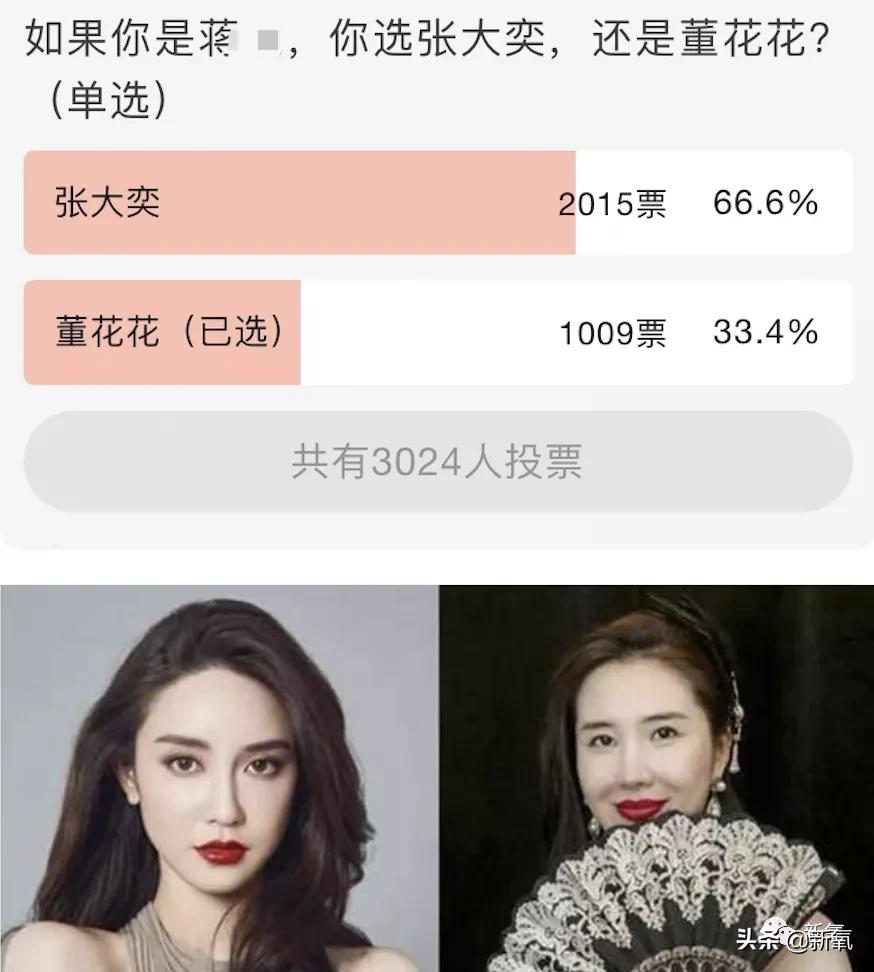The height and width of the screenshot is (972, 874).
Task: Click the 66.6% percentage label
Action: coord(766,202)
